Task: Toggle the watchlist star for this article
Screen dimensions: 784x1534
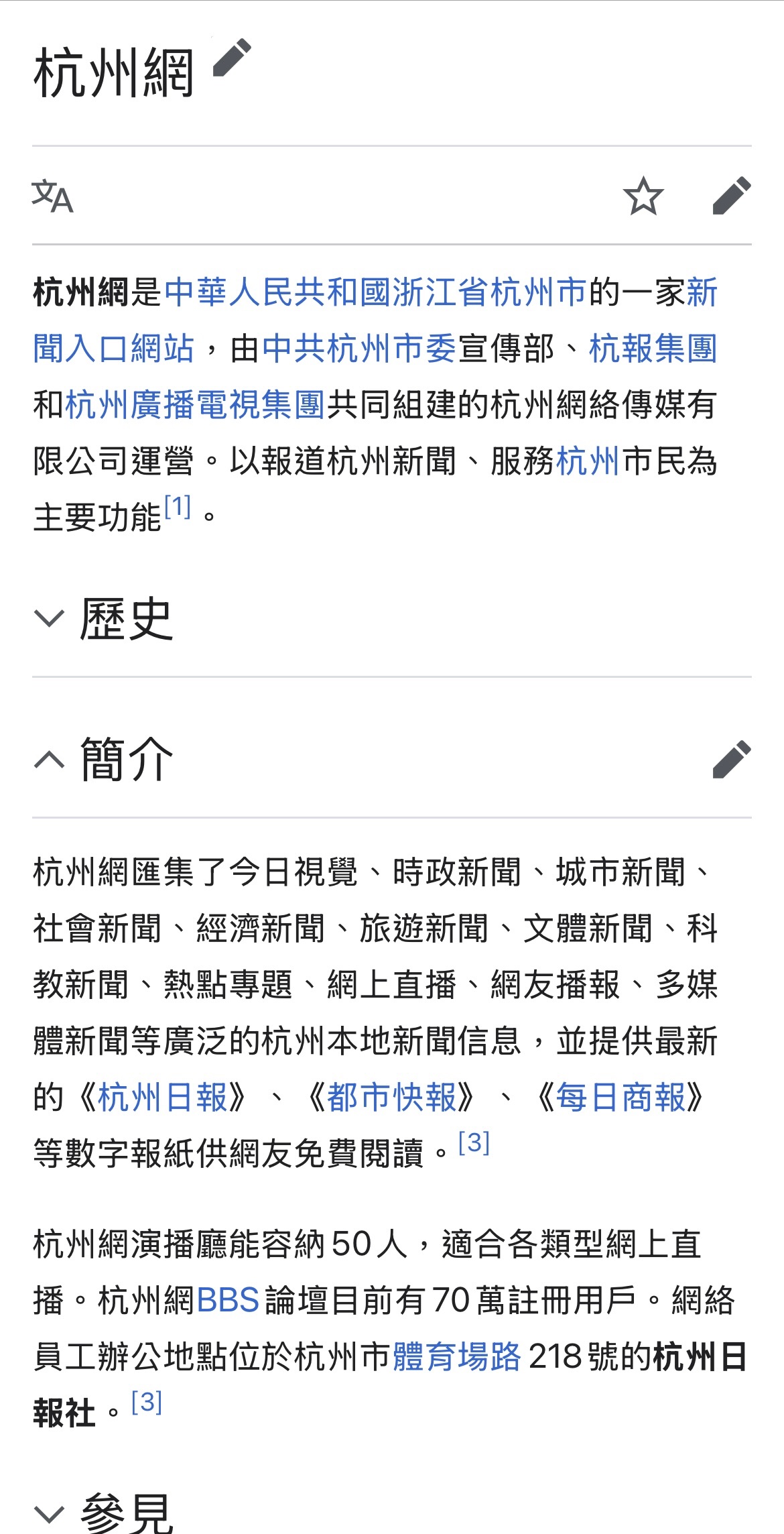Action: click(x=644, y=198)
